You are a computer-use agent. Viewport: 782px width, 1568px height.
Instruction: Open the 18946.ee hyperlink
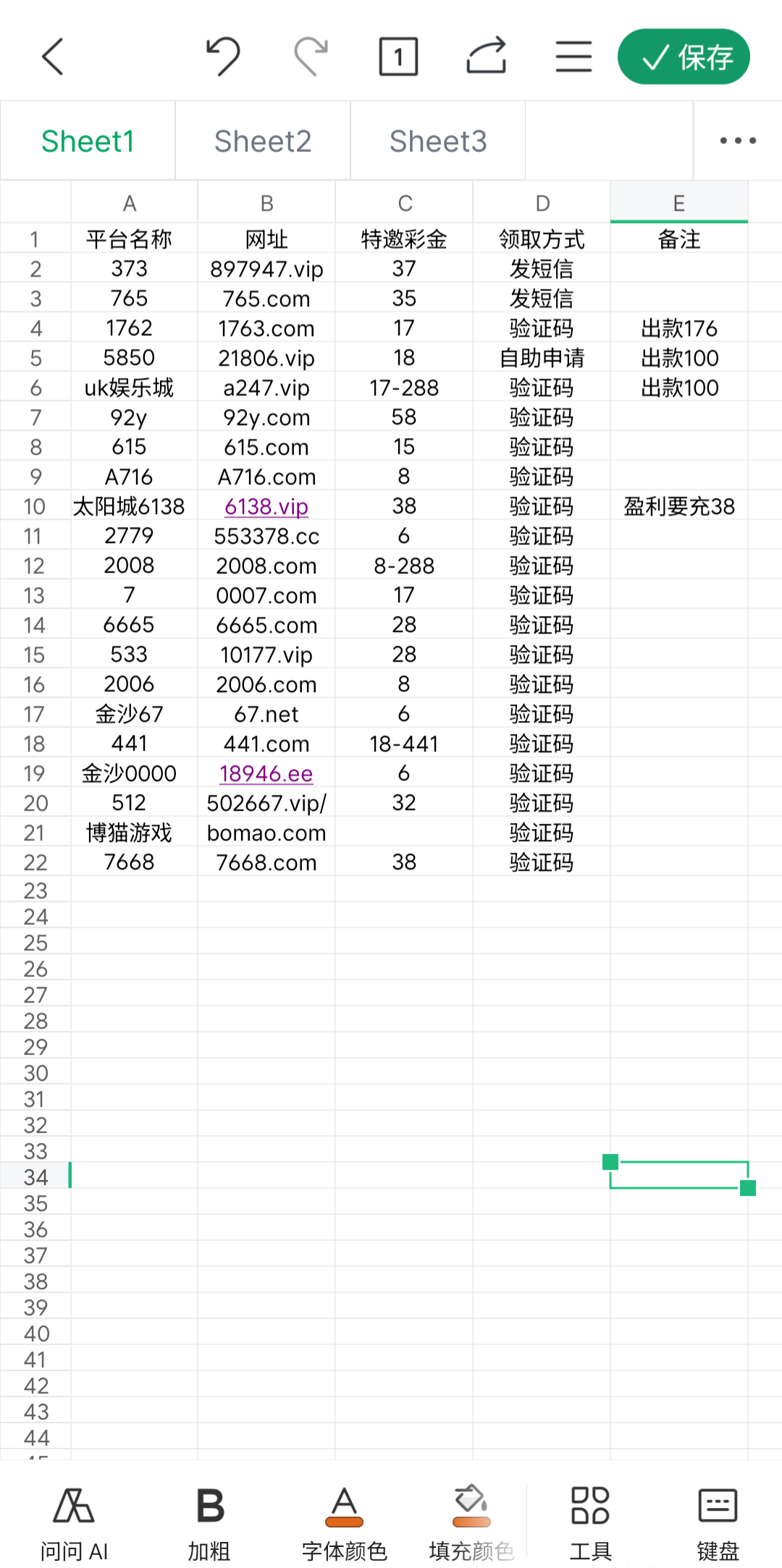pyautogui.click(x=266, y=774)
